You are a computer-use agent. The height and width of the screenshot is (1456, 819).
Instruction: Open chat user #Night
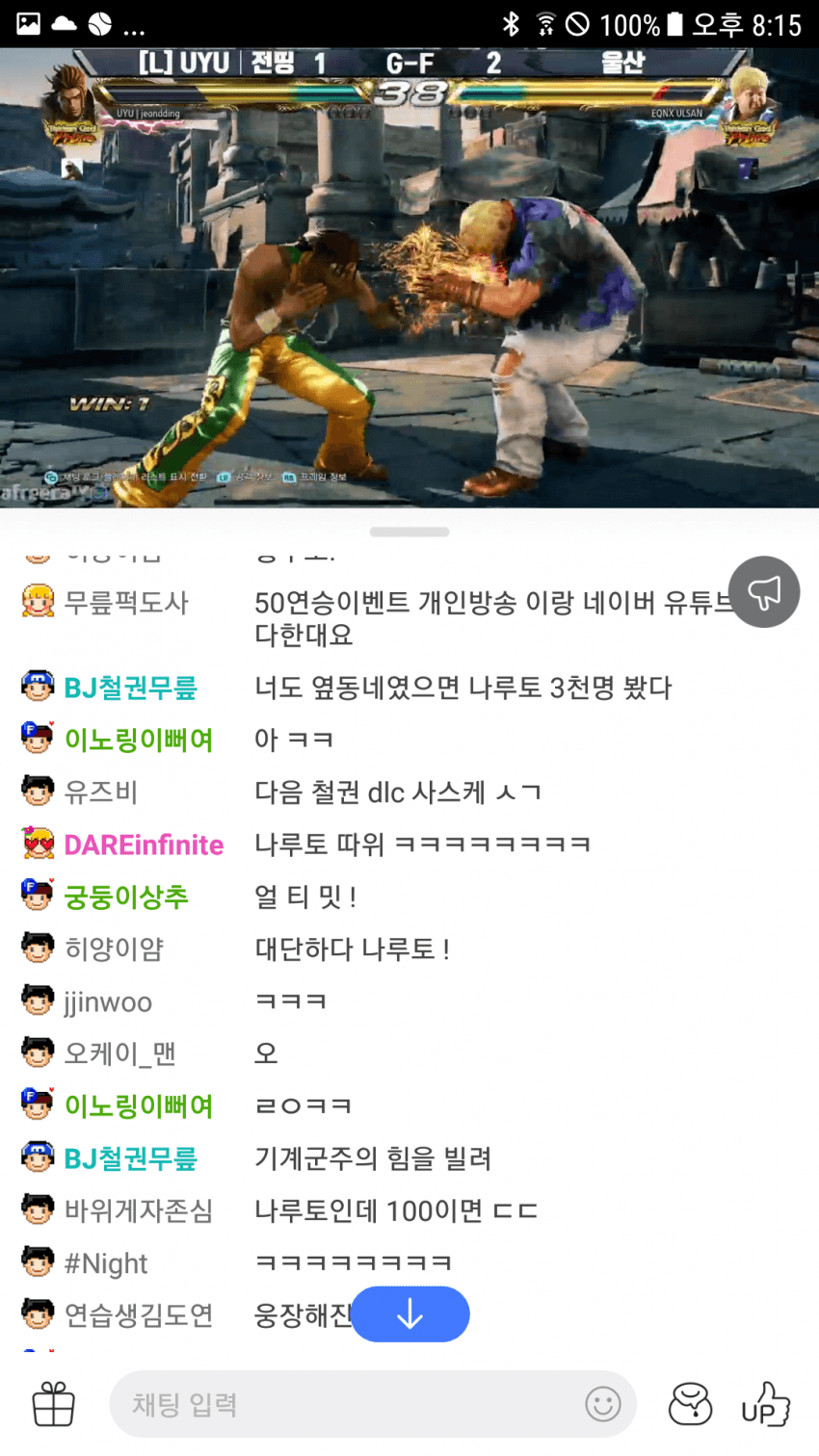click(105, 1263)
